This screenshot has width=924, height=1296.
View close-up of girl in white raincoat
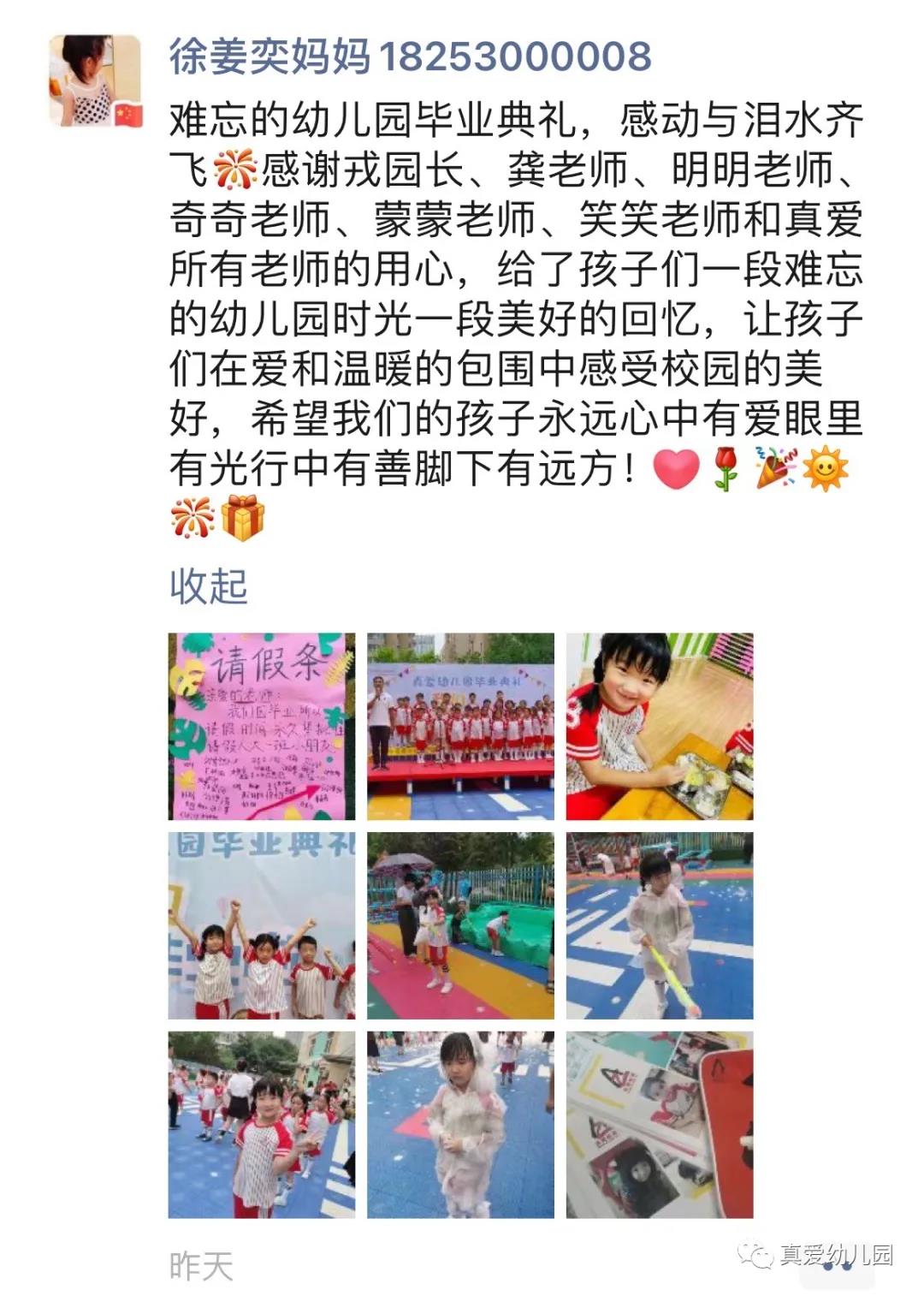click(460, 1125)
